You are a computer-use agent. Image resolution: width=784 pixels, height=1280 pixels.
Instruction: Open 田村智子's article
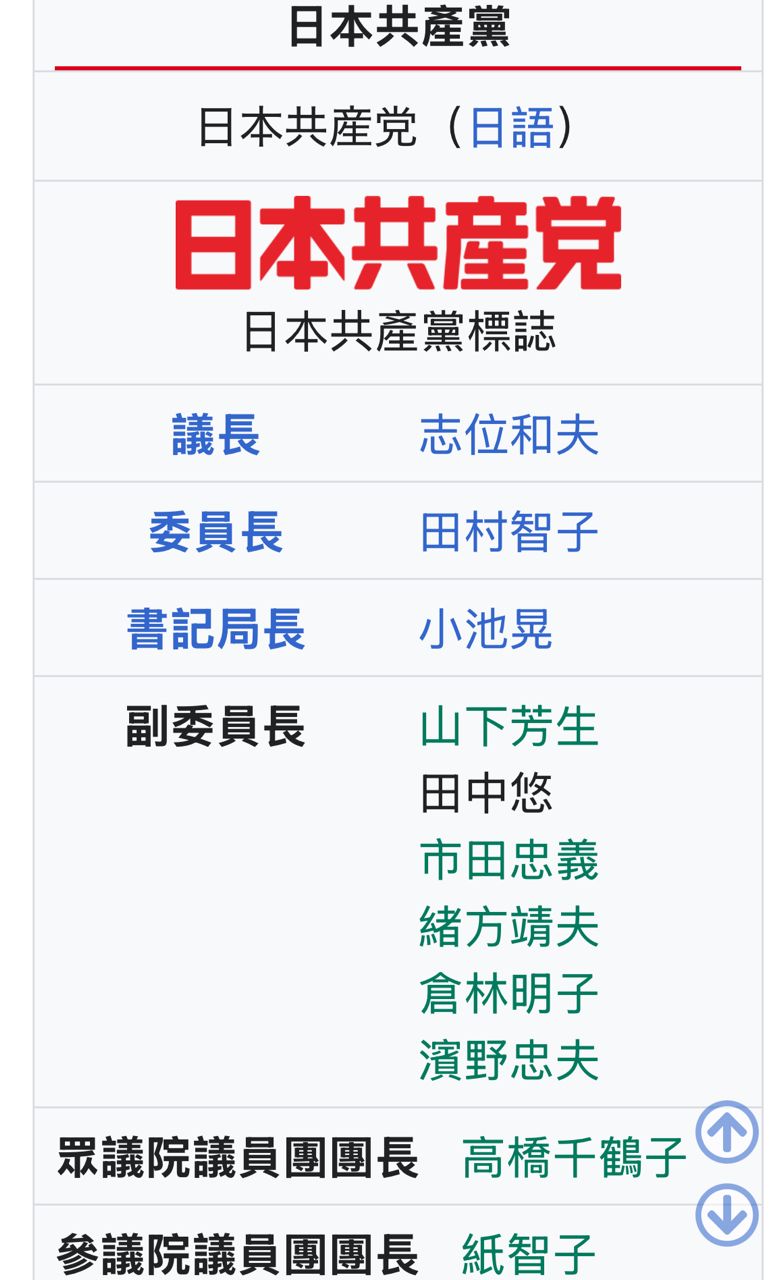[x=509, y=532]
